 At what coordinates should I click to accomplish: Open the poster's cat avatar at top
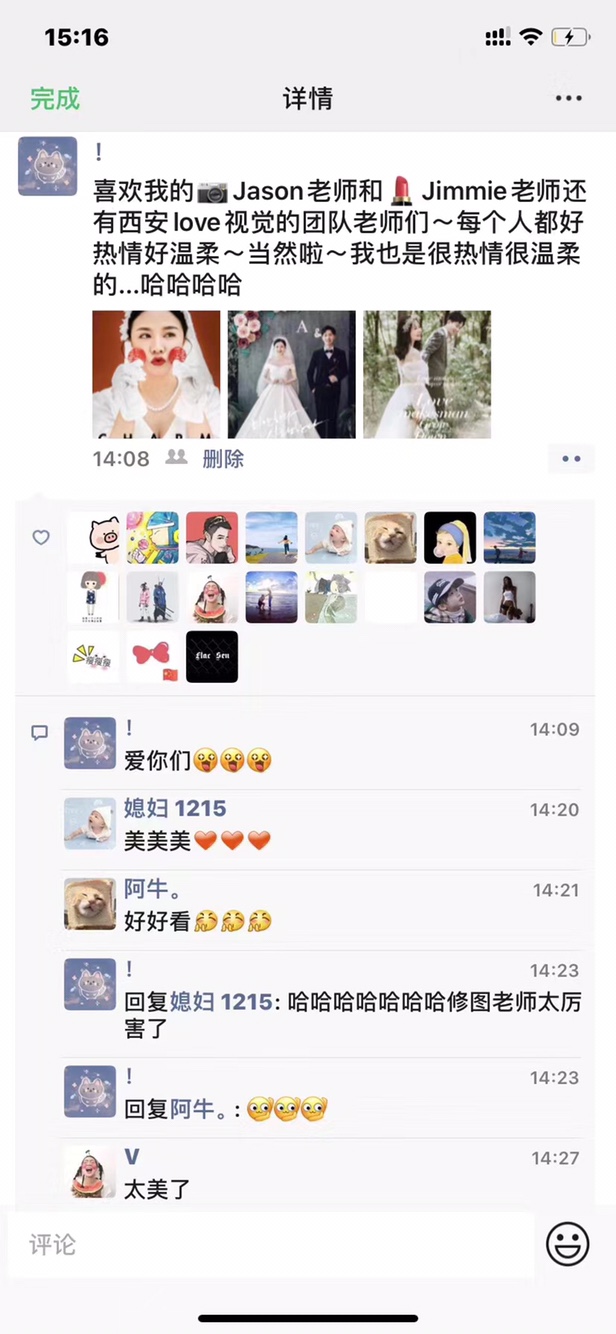[48, 166]
